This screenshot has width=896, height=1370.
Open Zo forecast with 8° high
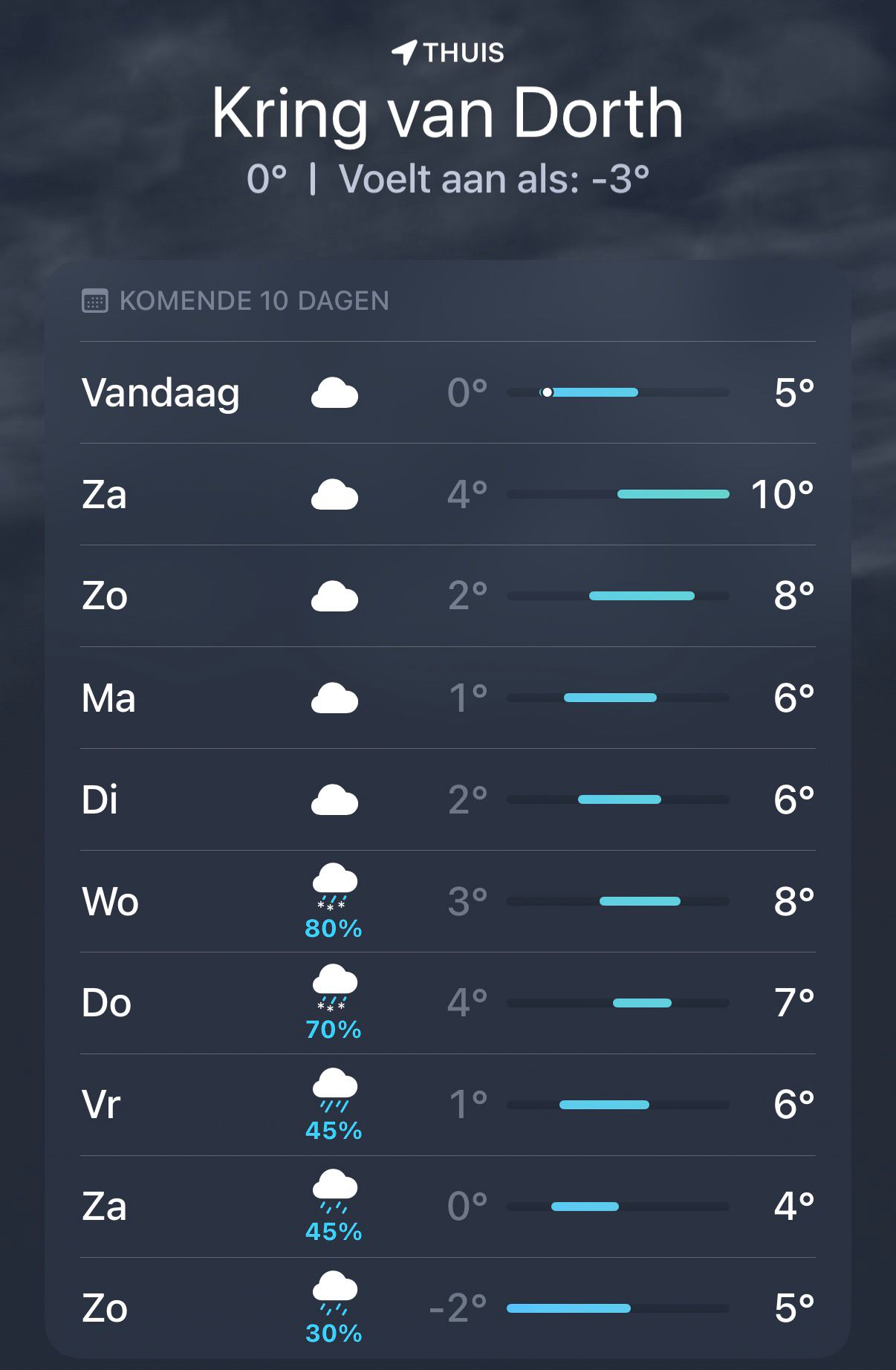(447, 596)
